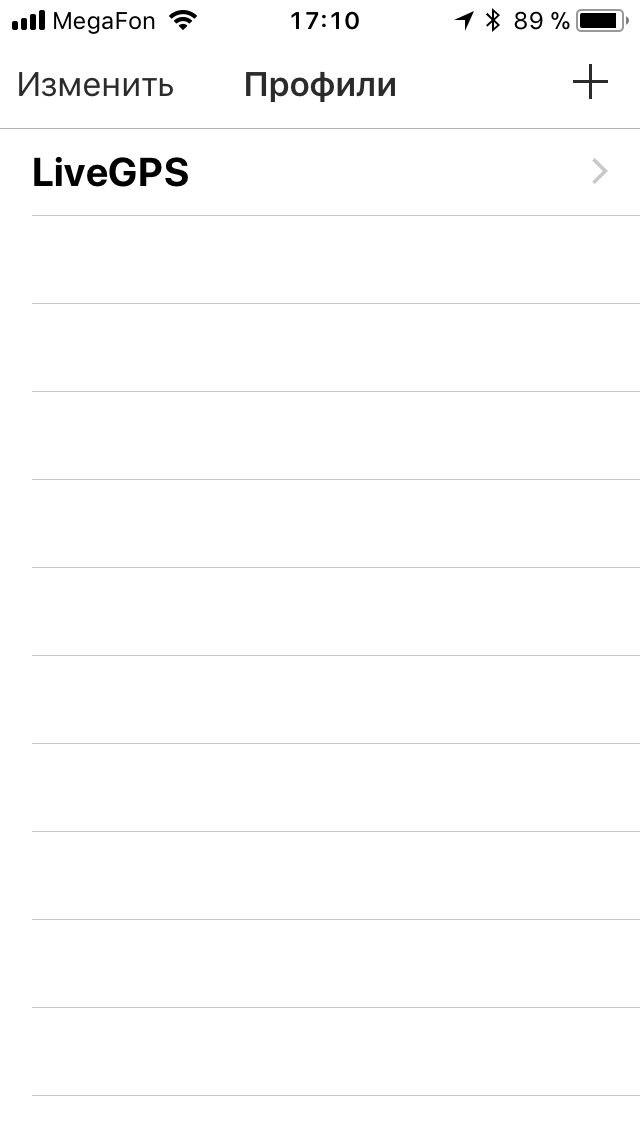Open the LiveGPS profile

pos(320,173)
